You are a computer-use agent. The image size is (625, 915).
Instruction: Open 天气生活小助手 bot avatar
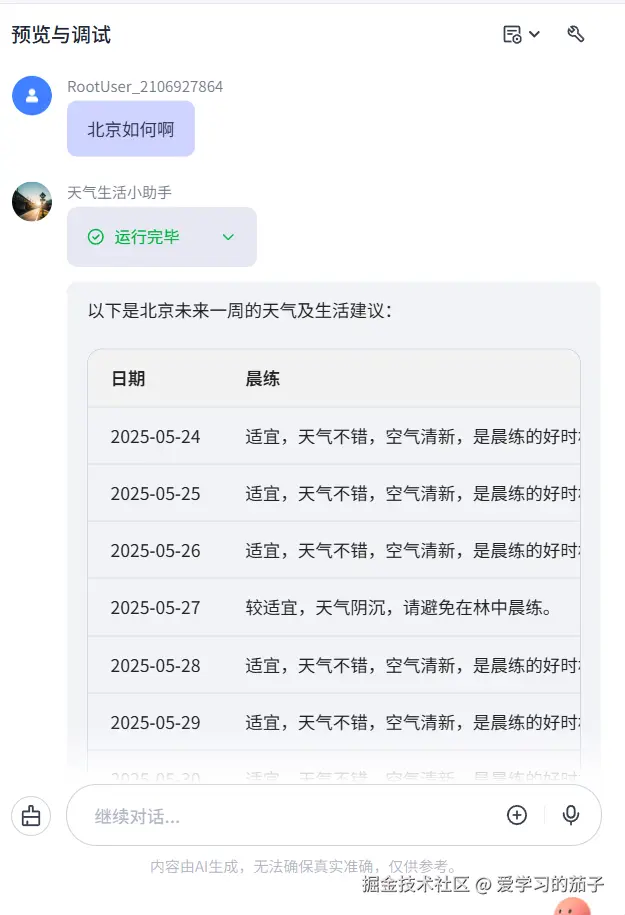[x=32, y=201]
